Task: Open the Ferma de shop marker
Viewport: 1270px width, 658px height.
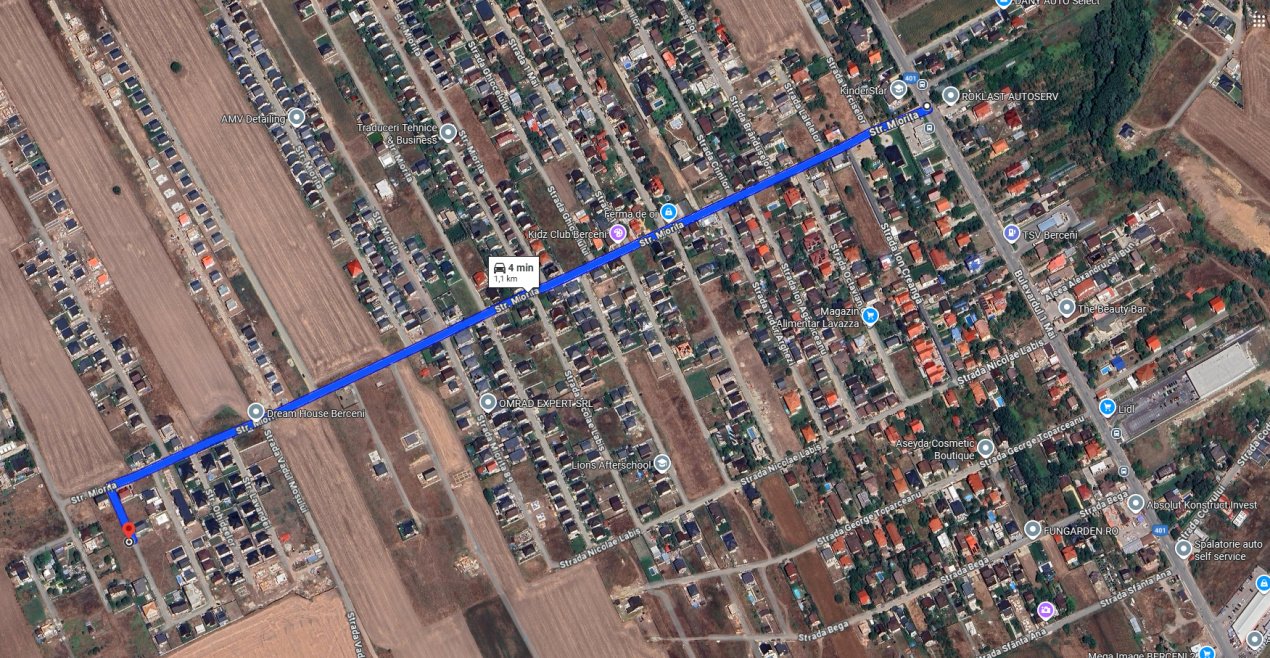Action: (x=668, y=212)
